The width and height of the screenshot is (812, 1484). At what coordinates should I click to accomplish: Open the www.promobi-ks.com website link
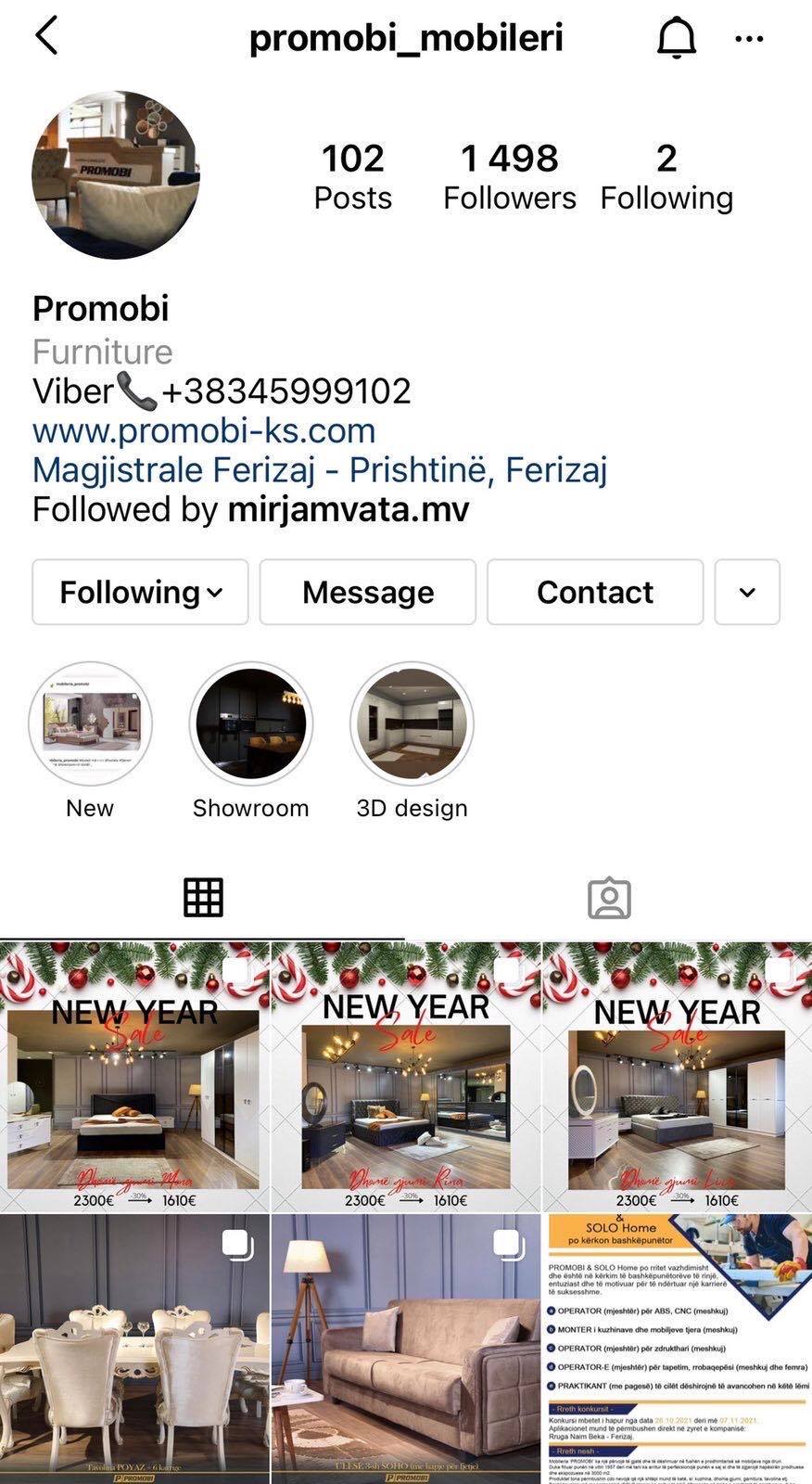[x=204, y=430]
